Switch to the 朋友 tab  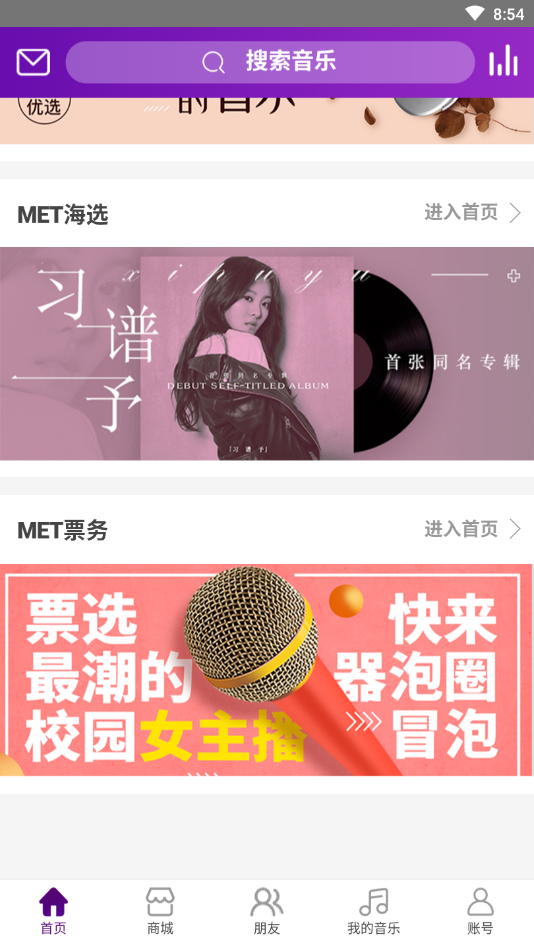point(267,911)
